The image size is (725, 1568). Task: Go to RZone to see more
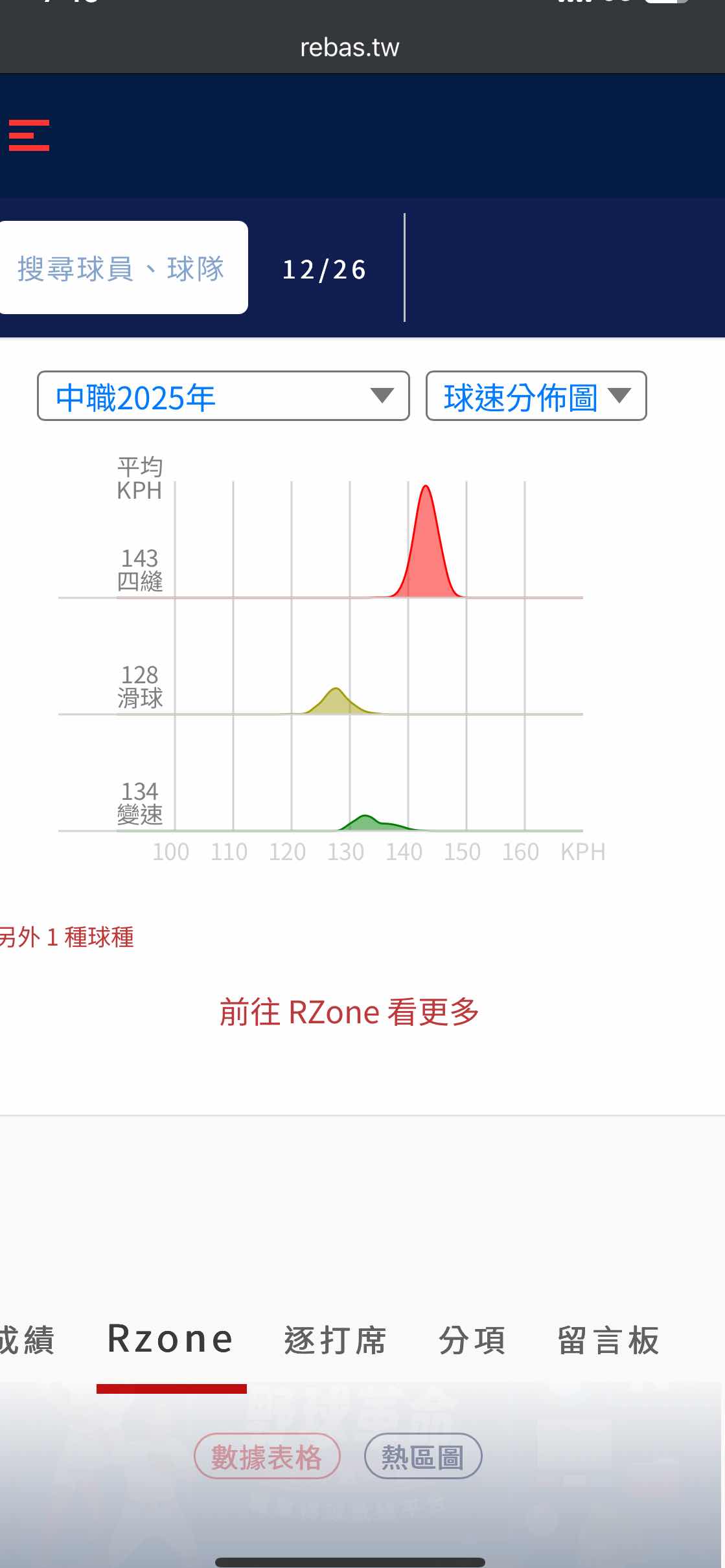pyautogui.click(x=349, y=1012)
